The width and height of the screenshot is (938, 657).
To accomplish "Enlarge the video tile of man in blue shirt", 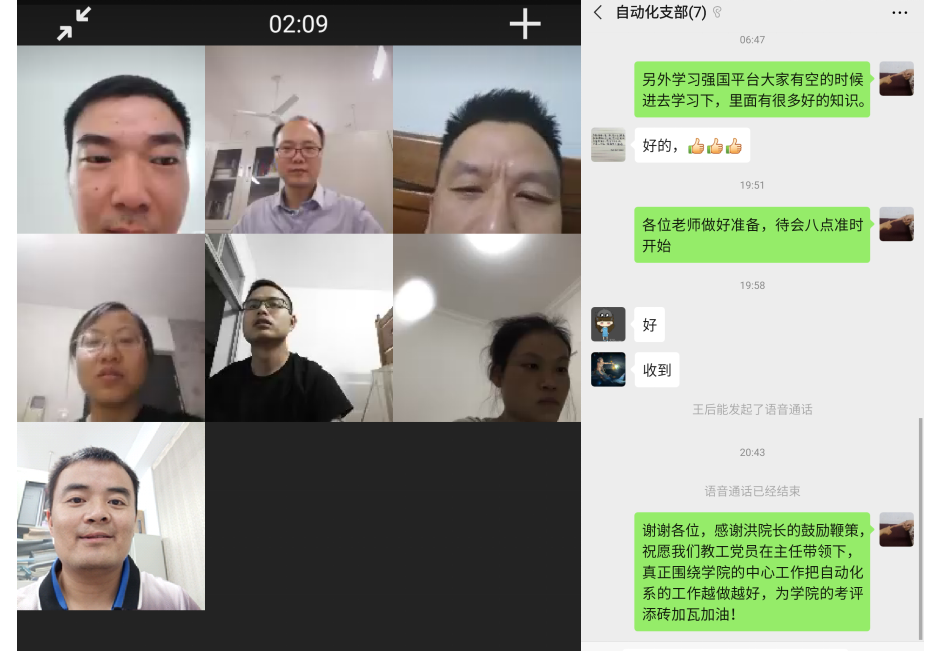I will (x=299, y=140).
